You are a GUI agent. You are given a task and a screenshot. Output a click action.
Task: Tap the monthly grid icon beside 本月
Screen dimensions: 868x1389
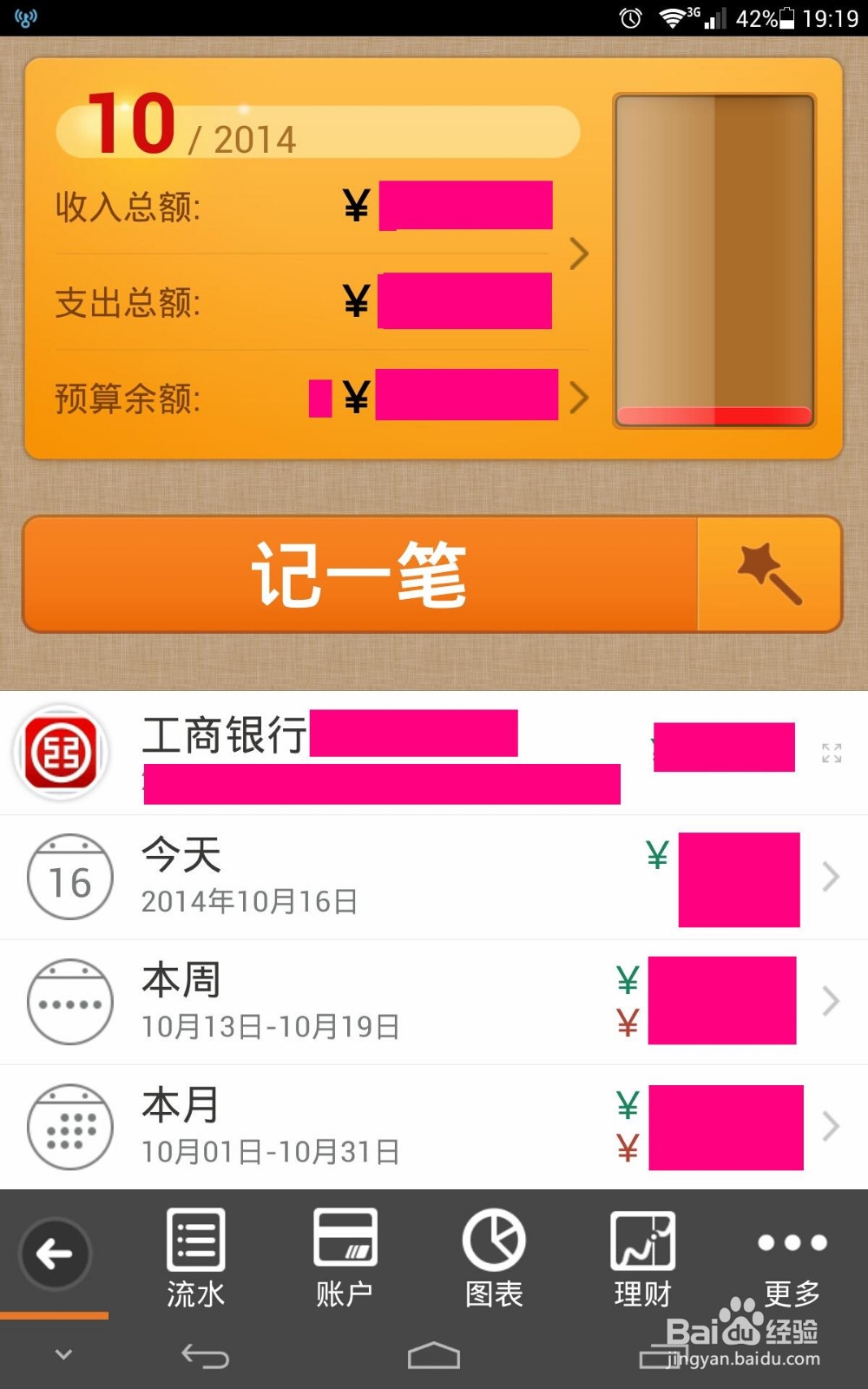point(69,1126)
